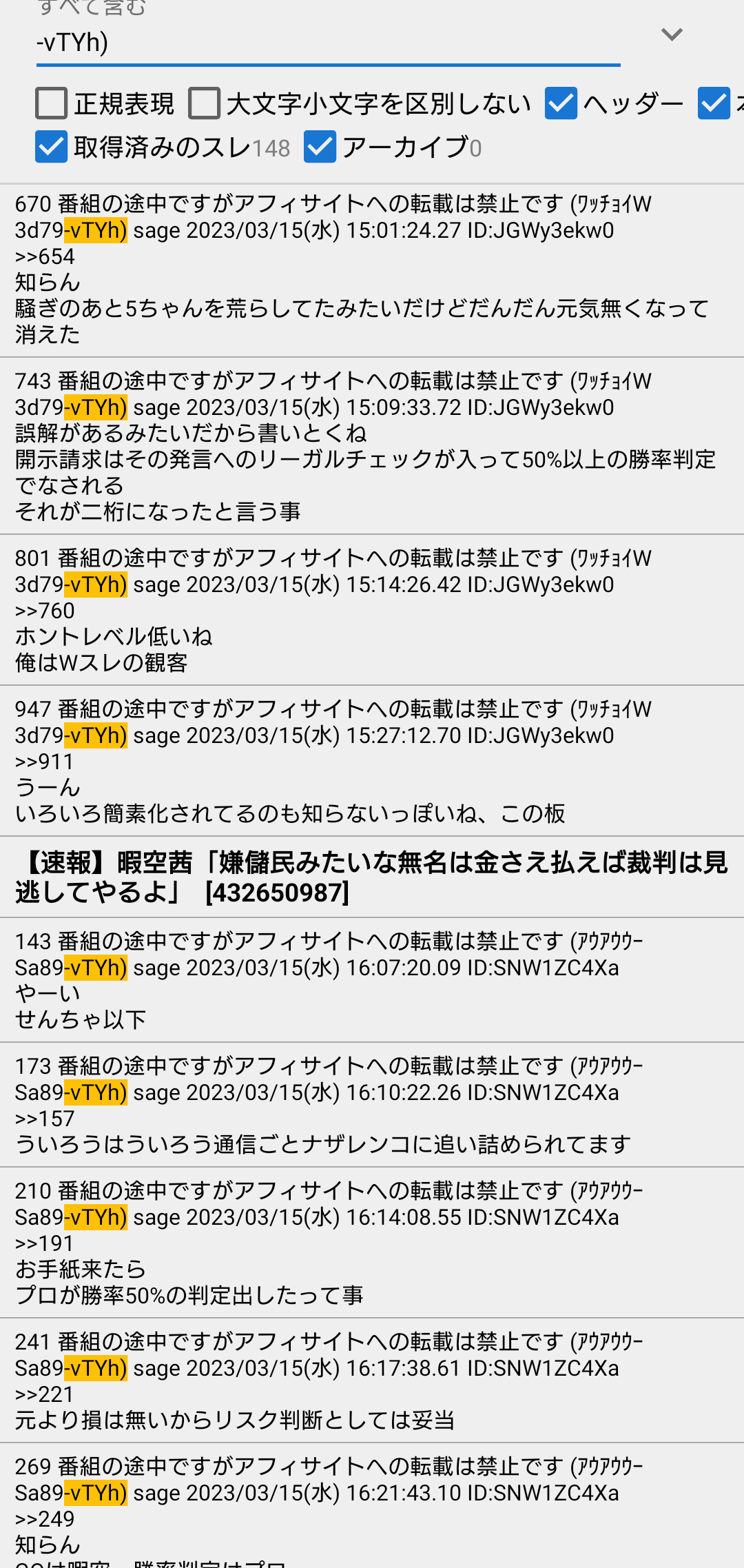This screenshot has width=744, height=1568.
Task: Expand the search type dropdown chevron
Action: (672, 34)
